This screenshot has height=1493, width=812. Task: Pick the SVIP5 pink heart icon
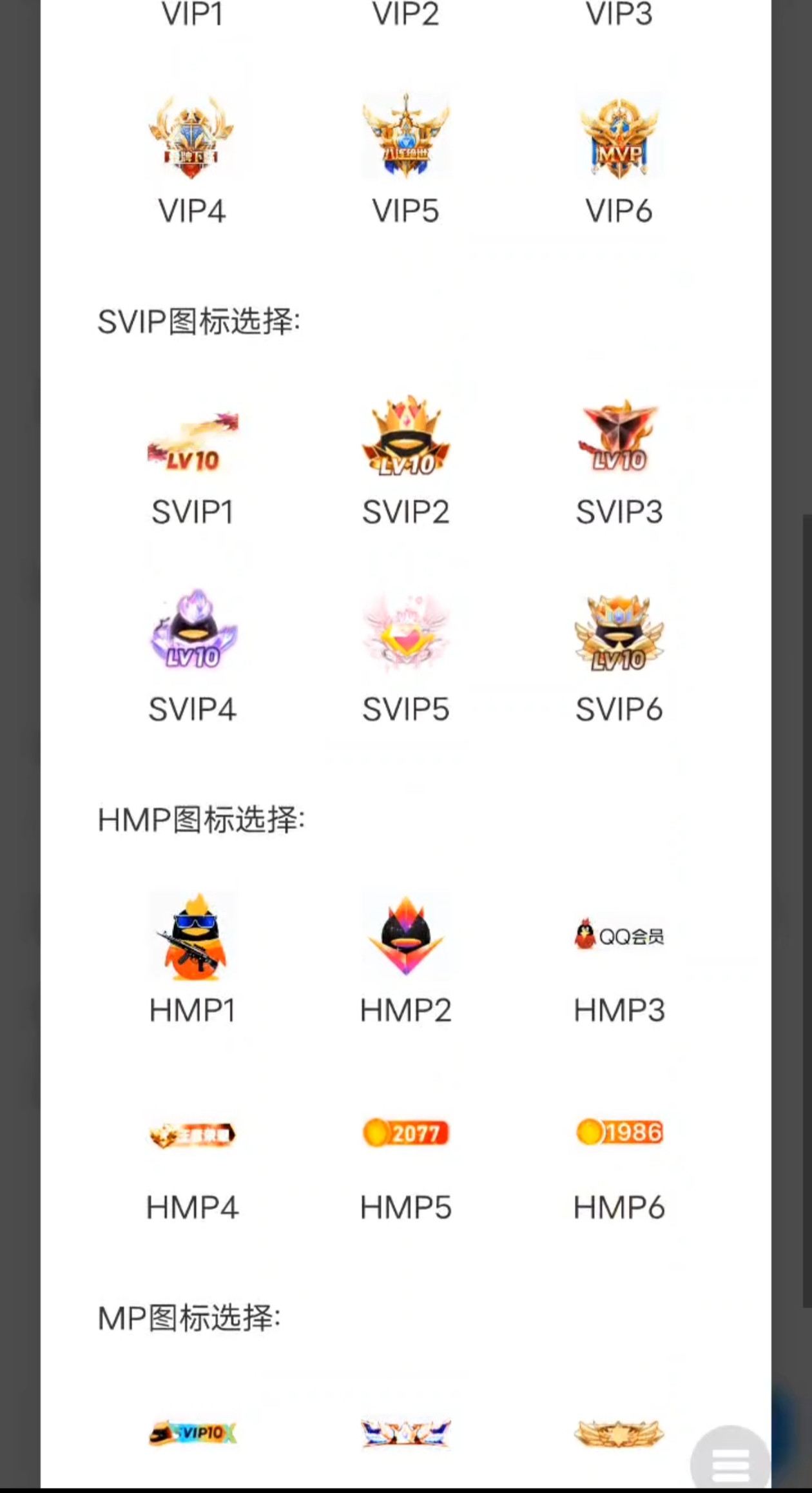tap(405, 632)
